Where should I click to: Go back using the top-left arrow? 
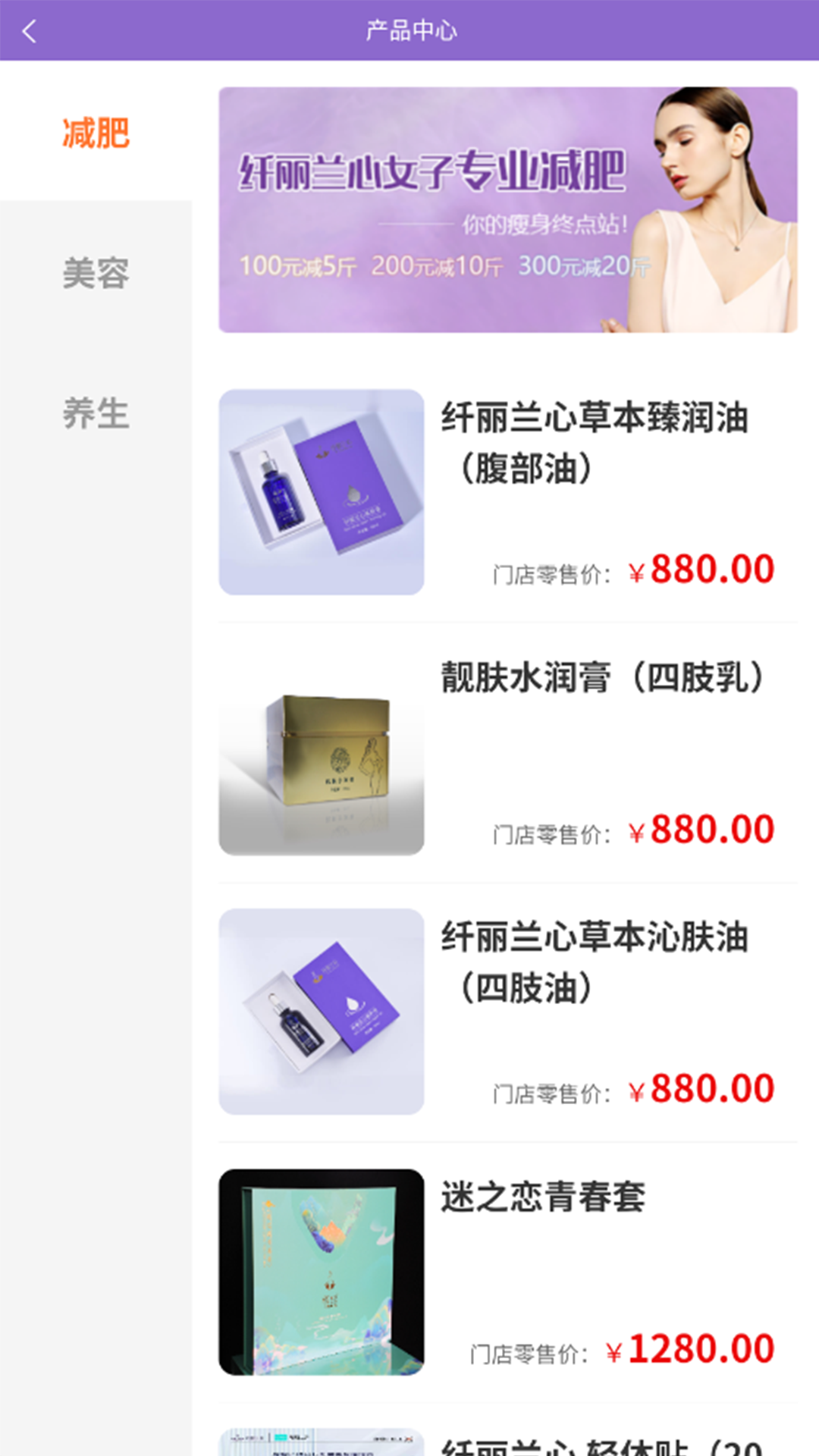pos(30,31)
